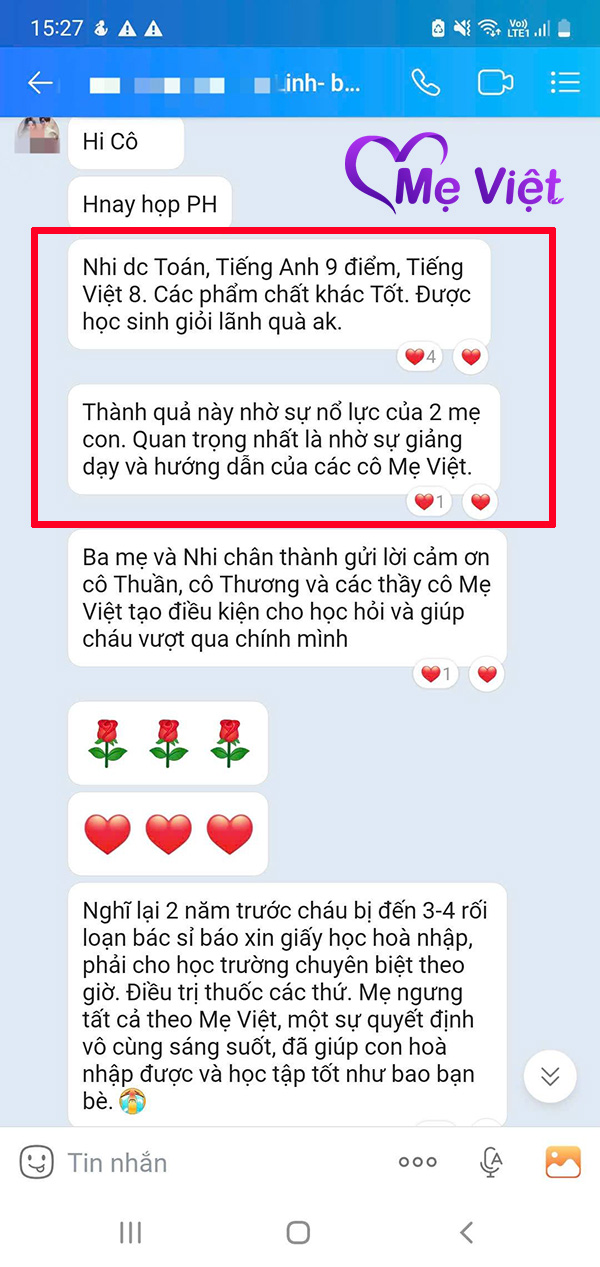React with heart to the Nhi dc Toán message
Image resolution: width=600 pixels, height=1267 pixels.
tap(471, 356)
